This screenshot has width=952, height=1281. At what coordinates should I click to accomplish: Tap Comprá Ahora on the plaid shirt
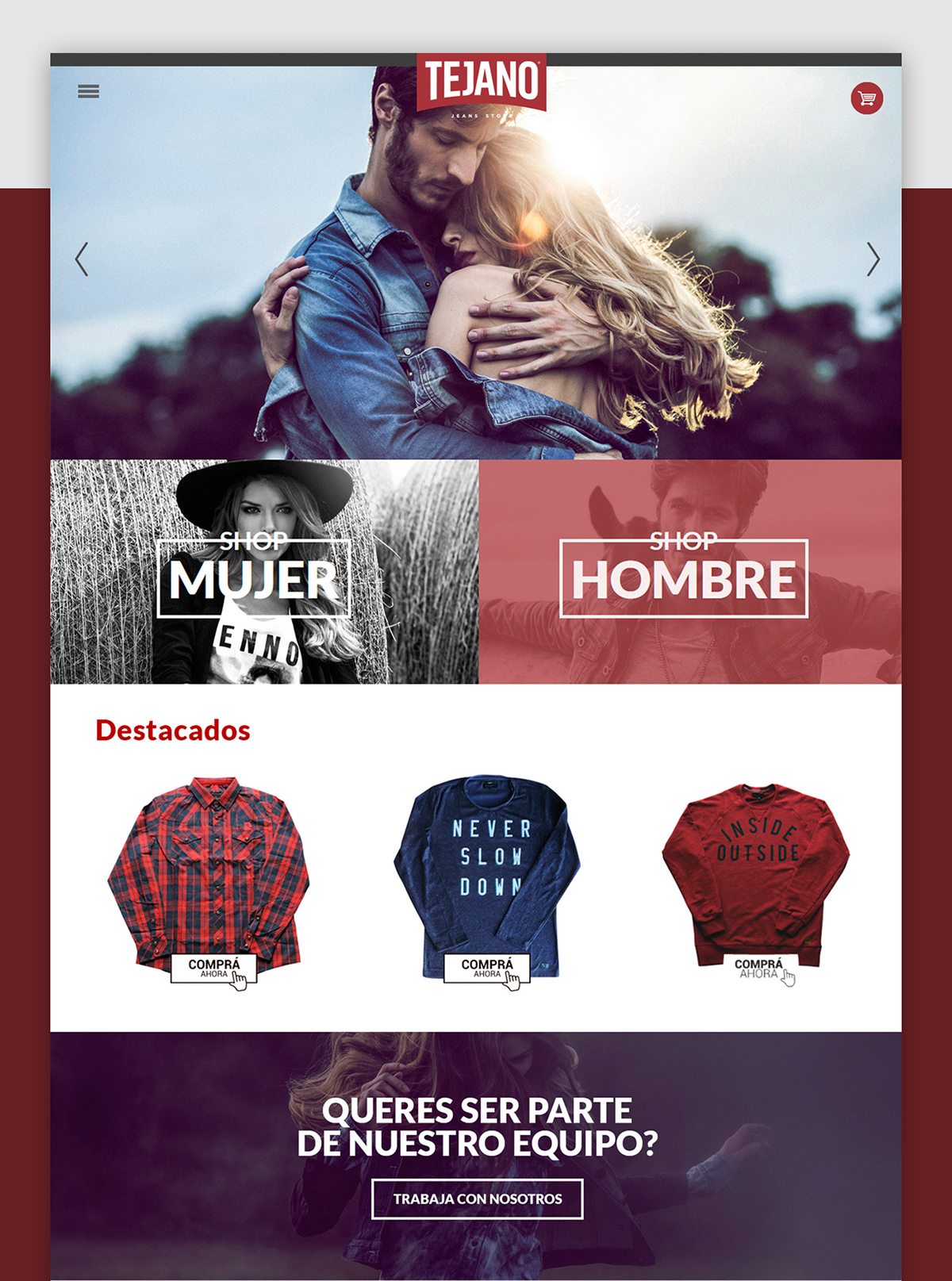tap(214, 968)
